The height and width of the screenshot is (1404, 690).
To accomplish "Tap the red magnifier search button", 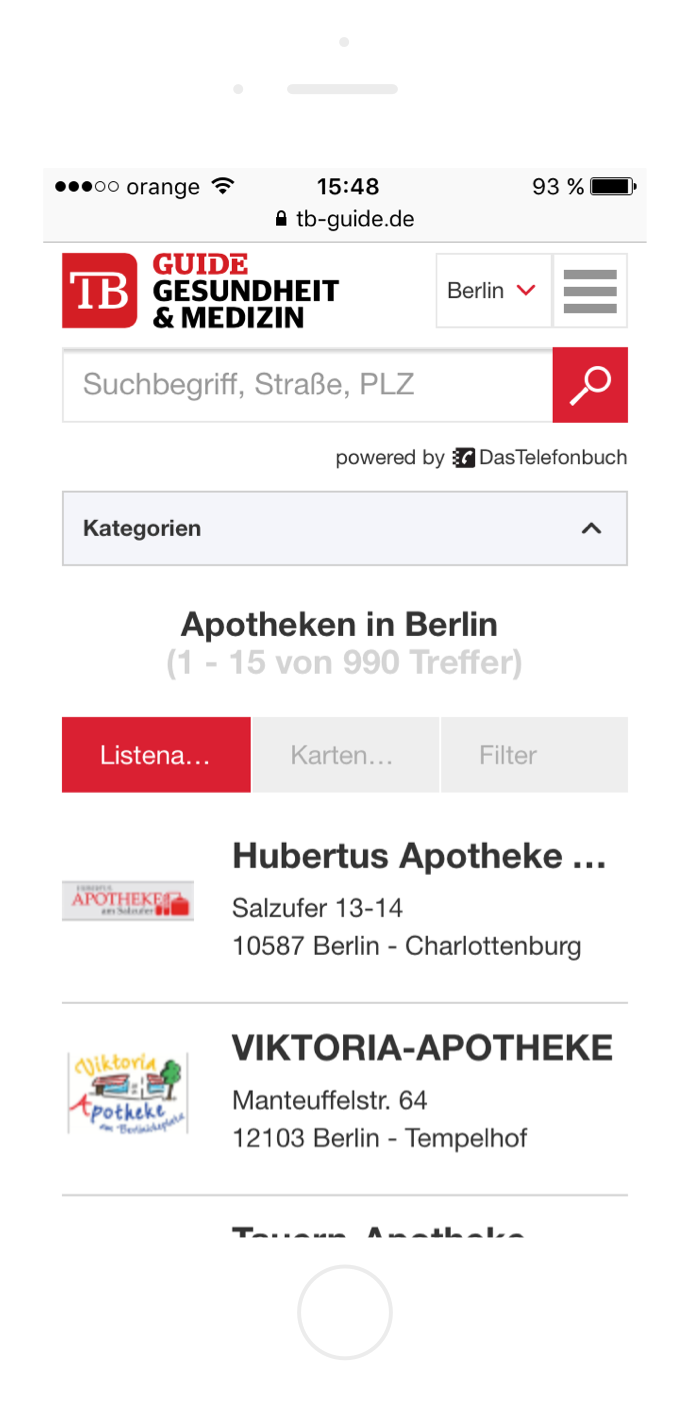I will coord(590,385).
